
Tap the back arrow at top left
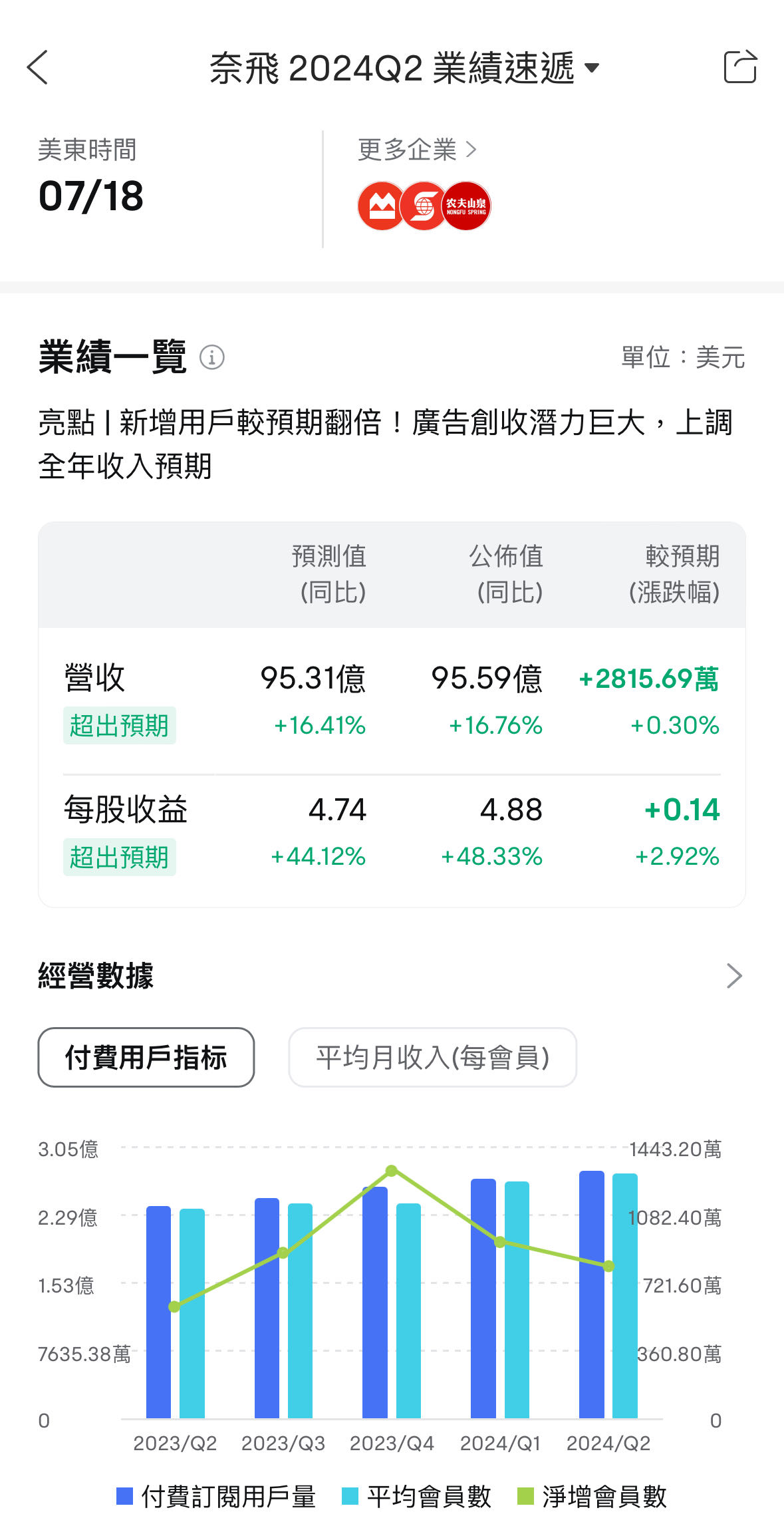point(38,67)
